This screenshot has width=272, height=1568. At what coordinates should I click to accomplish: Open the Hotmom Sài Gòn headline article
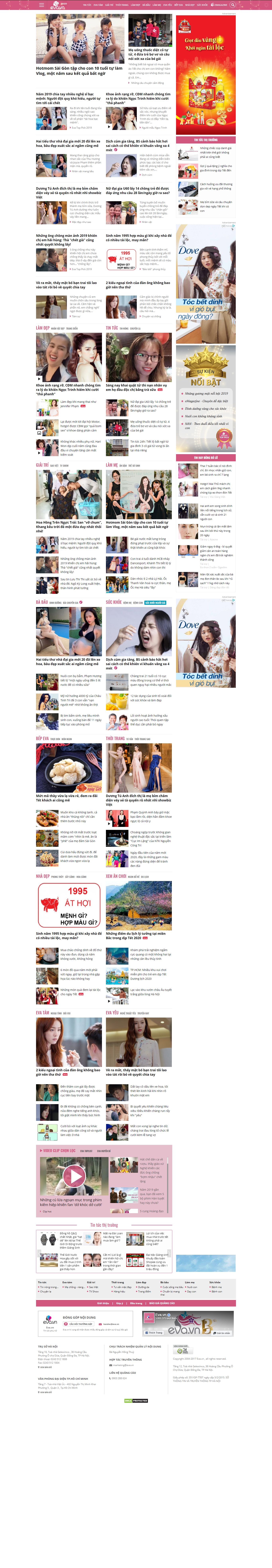pos(79,71)
